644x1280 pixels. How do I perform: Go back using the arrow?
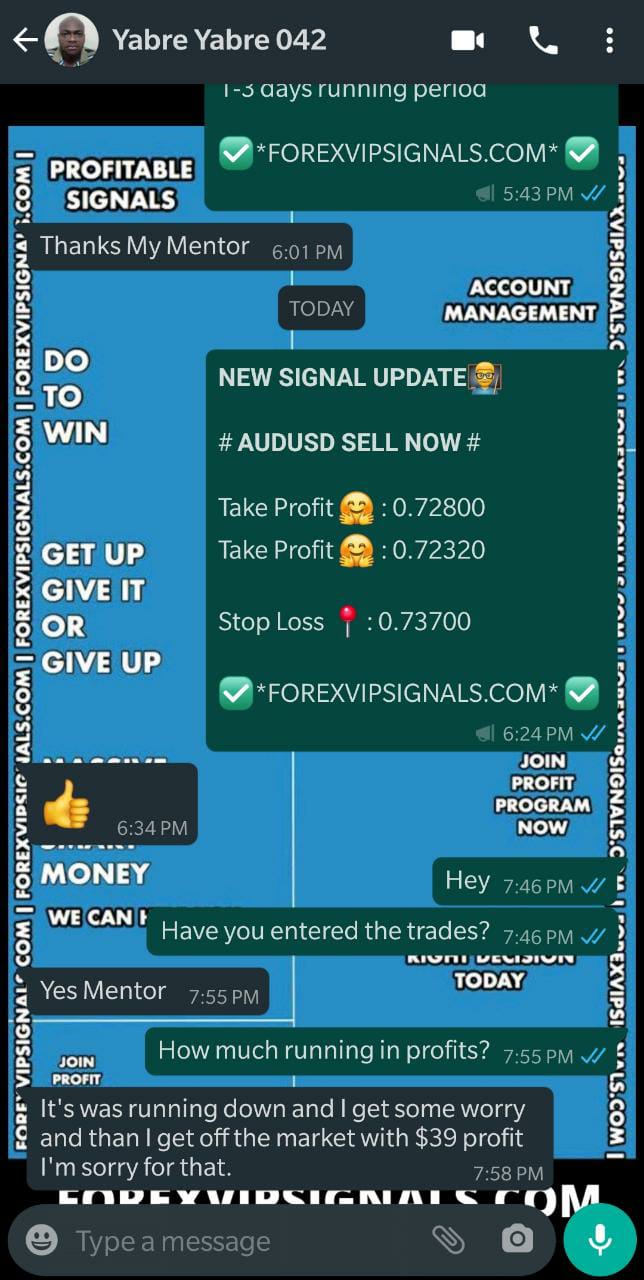coord(24,40)
